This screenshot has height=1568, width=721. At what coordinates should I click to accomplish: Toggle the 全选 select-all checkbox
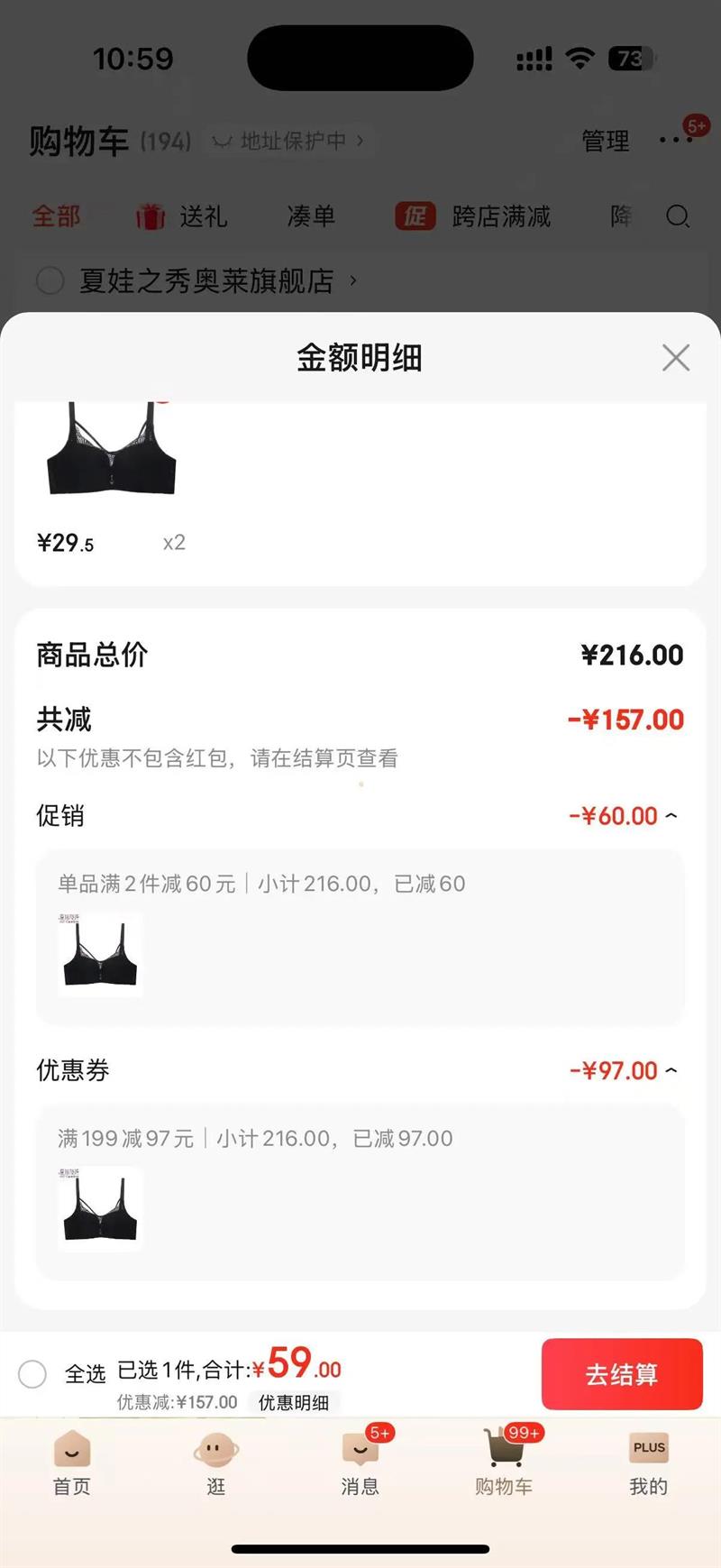(32, 1374)
